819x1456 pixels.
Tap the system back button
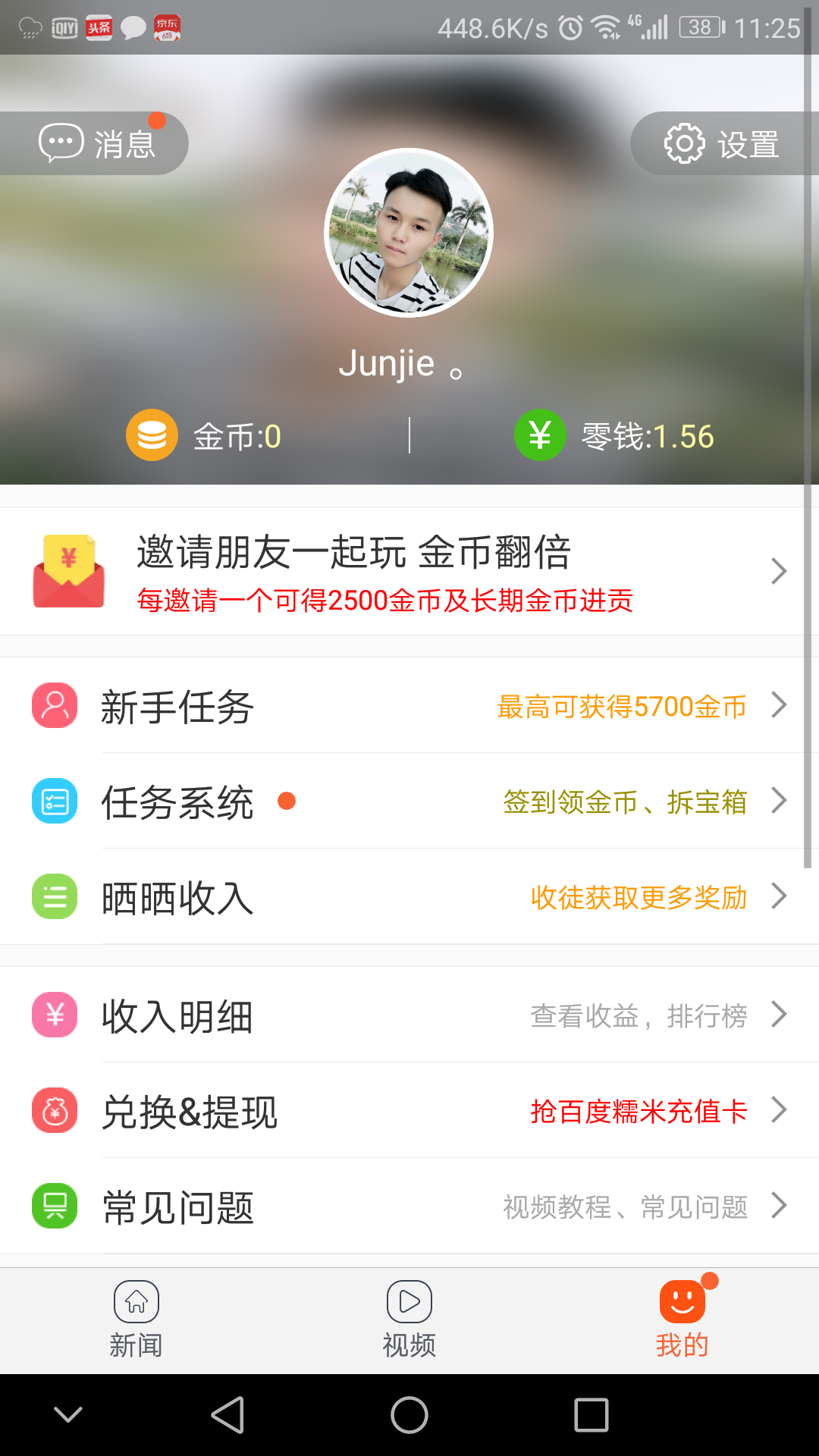(x=227, y=1415)
